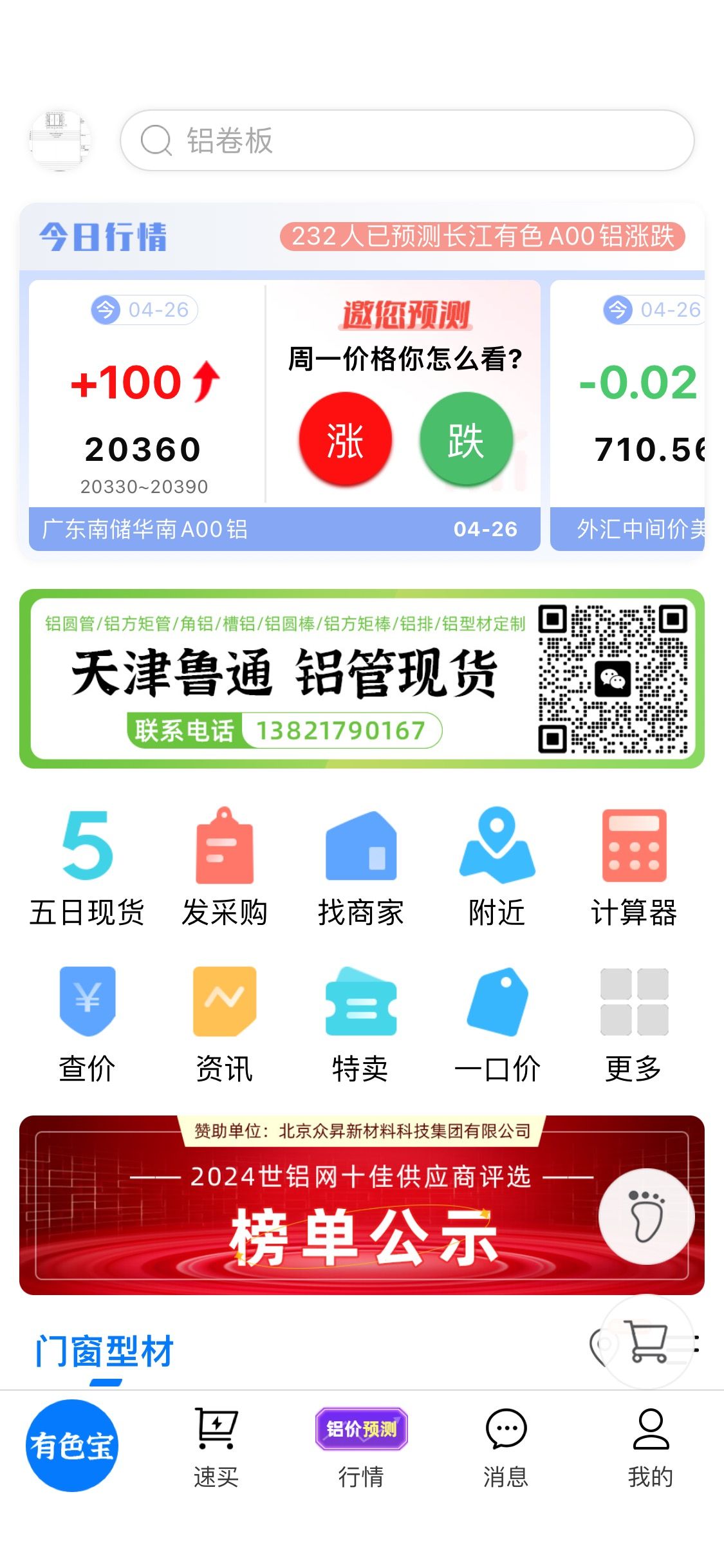Open 更多 shortcuts
The width and height of the screenshot is (724, 1568).
pyautogui.click(x=634, y=1025)
